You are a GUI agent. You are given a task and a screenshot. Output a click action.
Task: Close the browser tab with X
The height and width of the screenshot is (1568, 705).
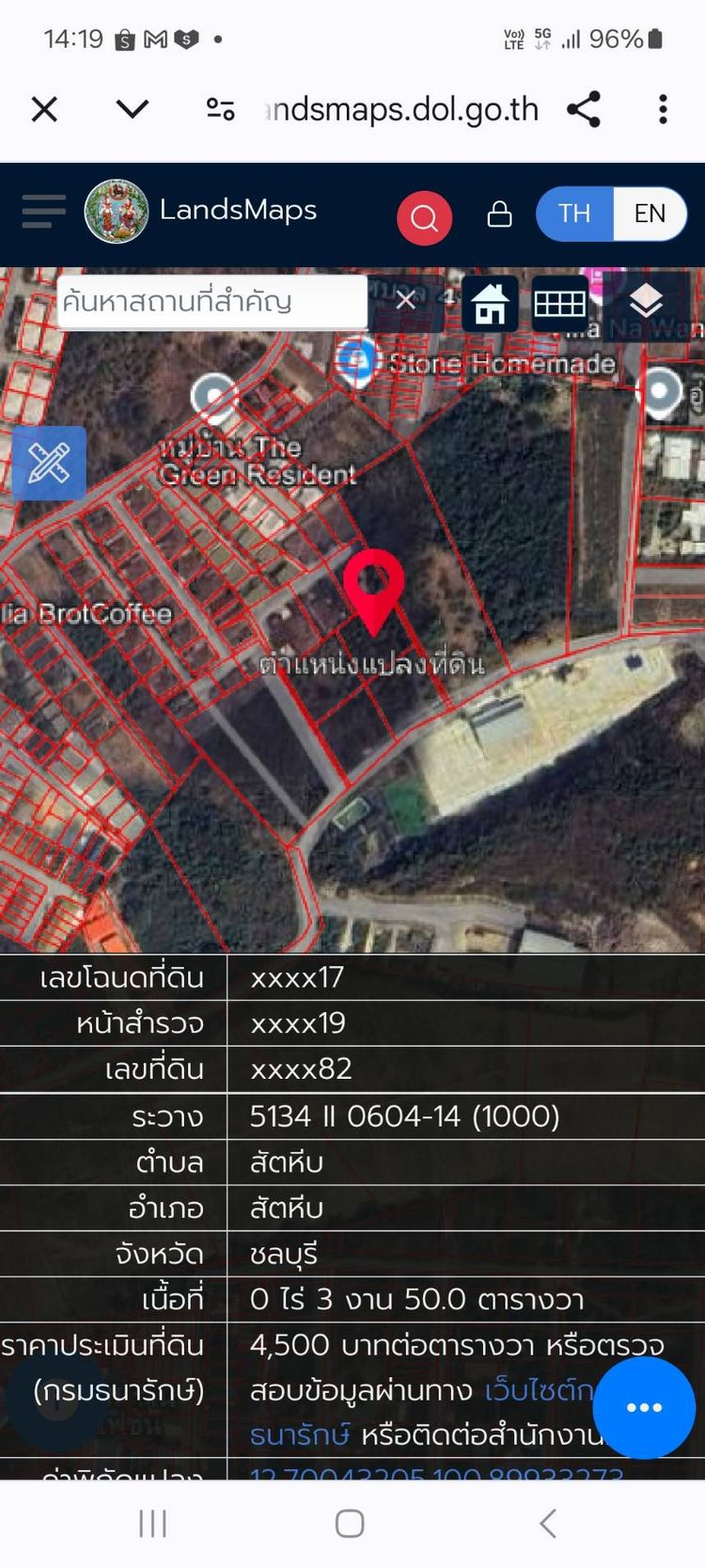coord(44,110)
